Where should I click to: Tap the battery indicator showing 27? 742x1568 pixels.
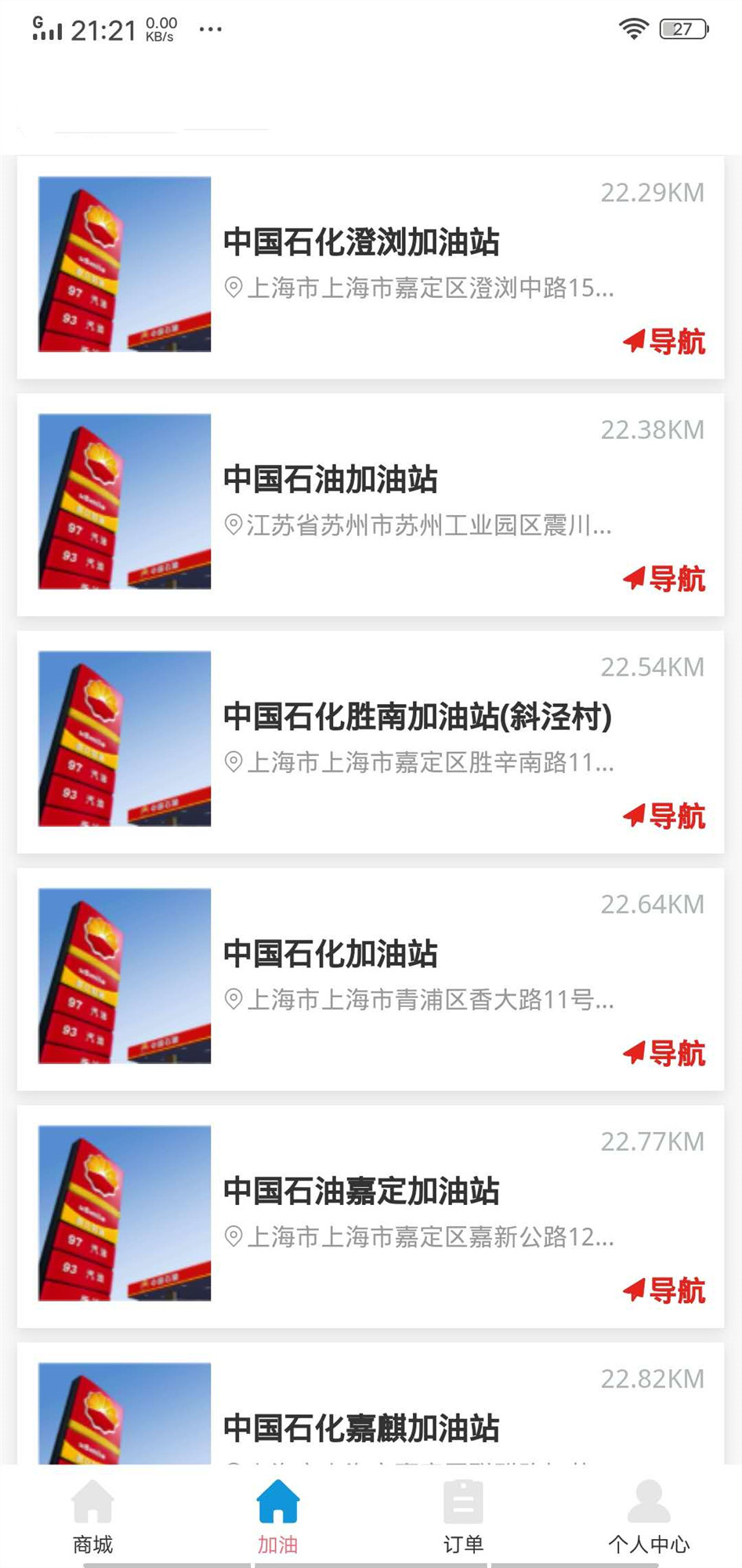pos(683,28)
